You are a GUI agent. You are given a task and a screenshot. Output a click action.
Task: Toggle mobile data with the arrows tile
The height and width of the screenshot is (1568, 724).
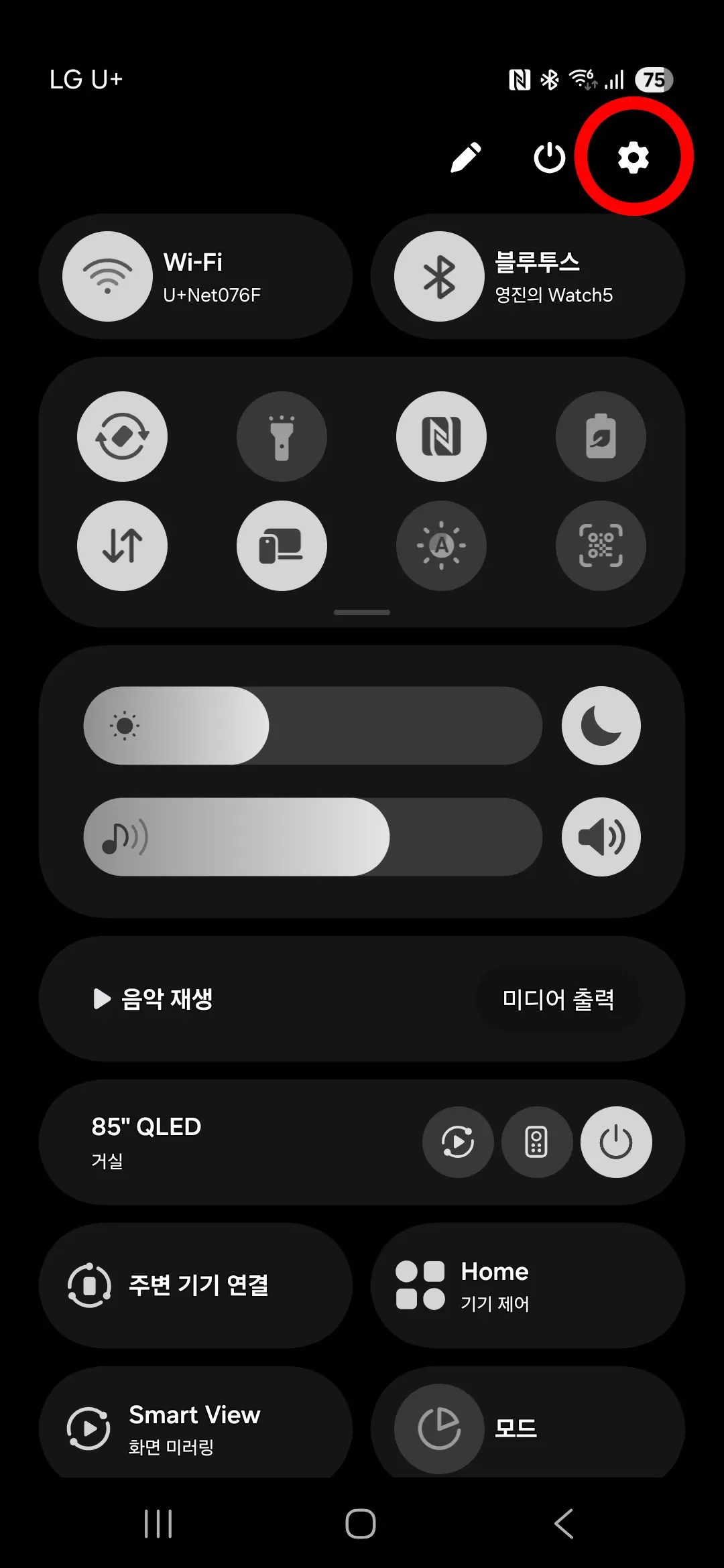(122, 546)
